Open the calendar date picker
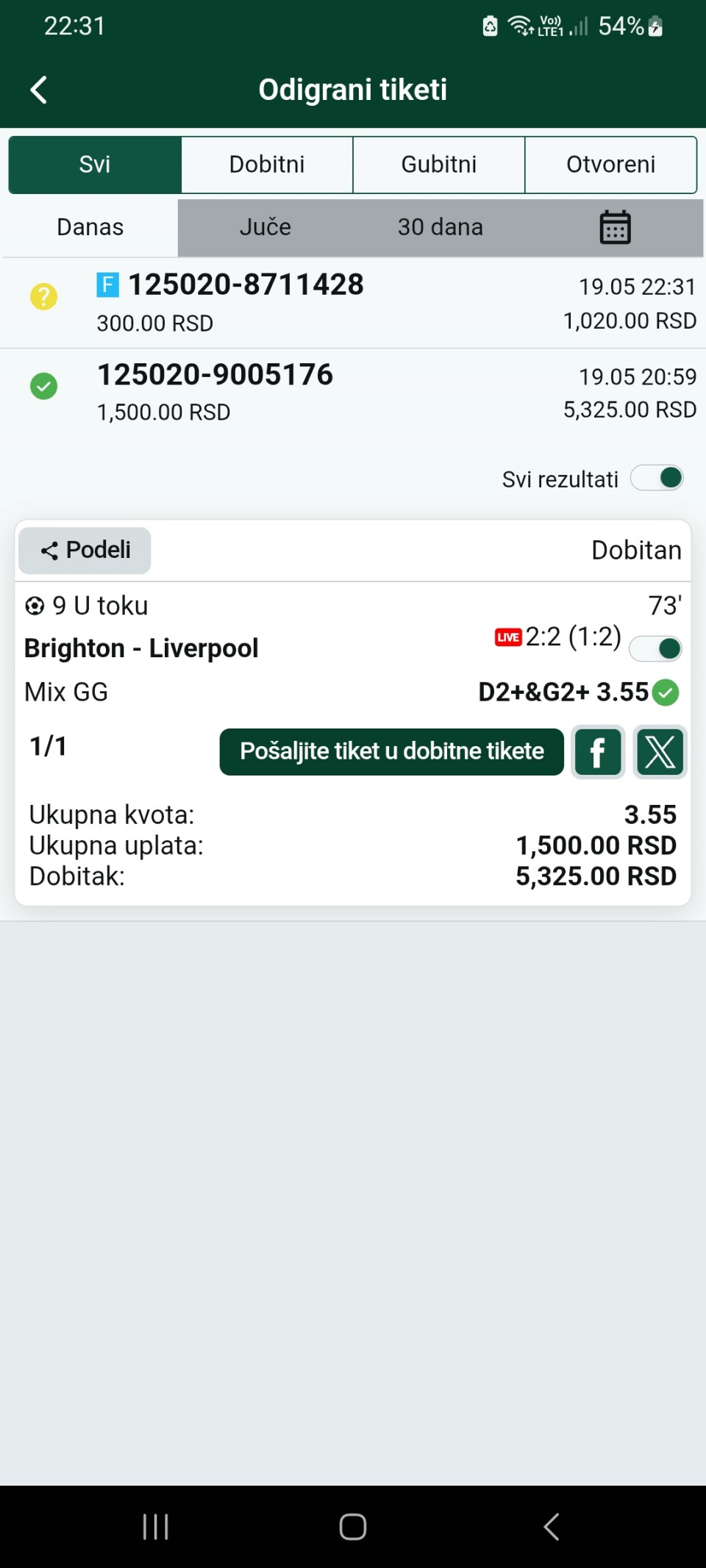706x1568 pixels. (615, 227)
